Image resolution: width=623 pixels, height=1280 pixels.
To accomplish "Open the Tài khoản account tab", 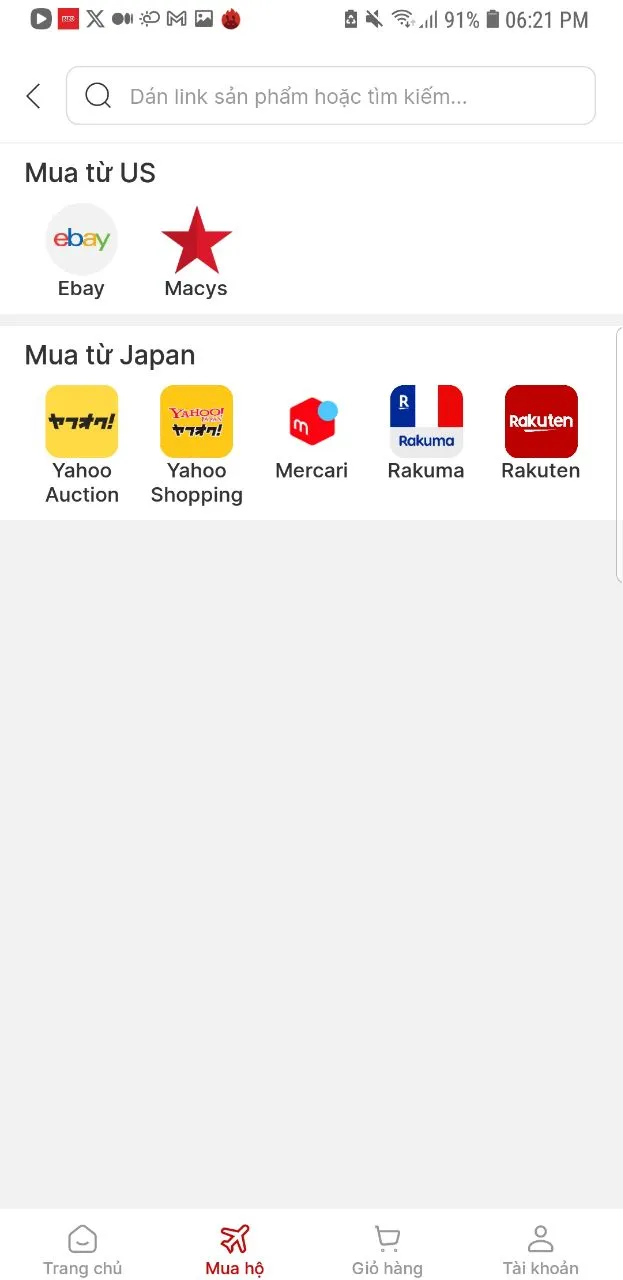I will (x=540, y=1250).
